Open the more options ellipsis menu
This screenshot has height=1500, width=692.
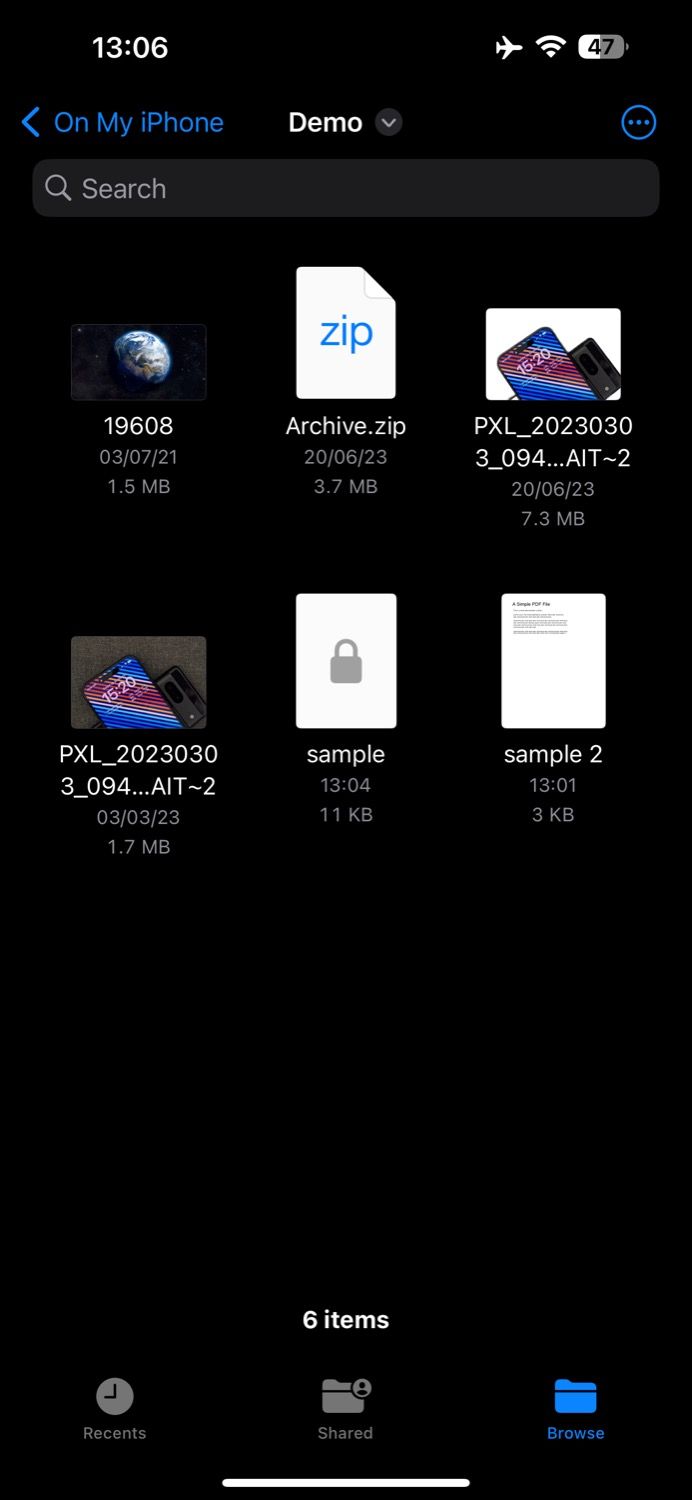click(x=638, y=123)
